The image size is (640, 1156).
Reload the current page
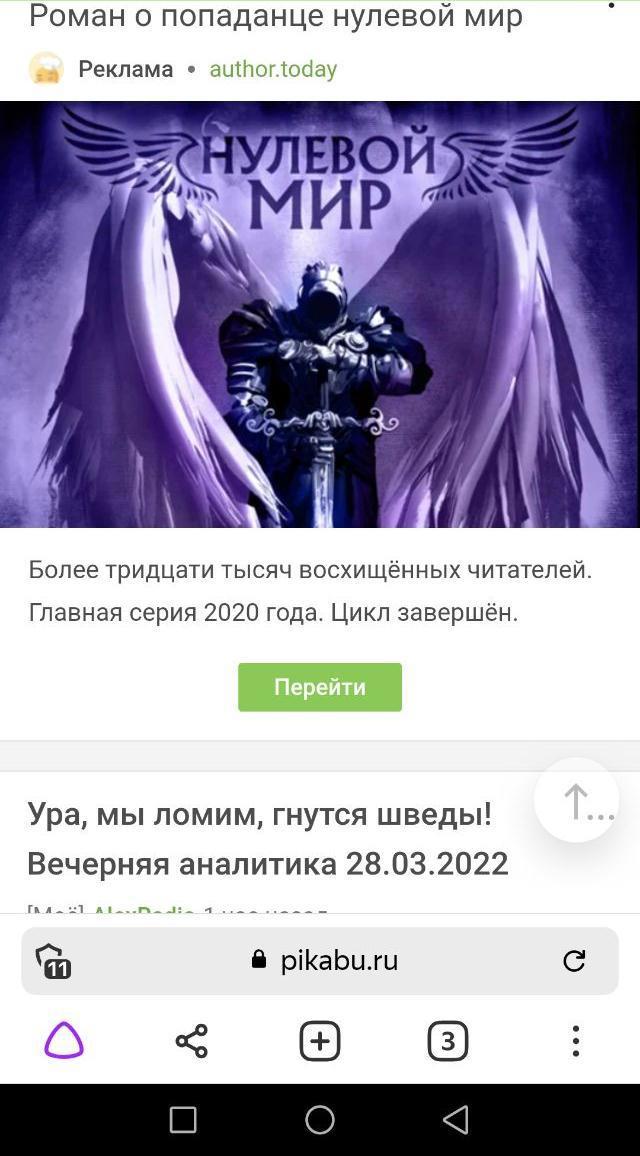click(574, 961)
